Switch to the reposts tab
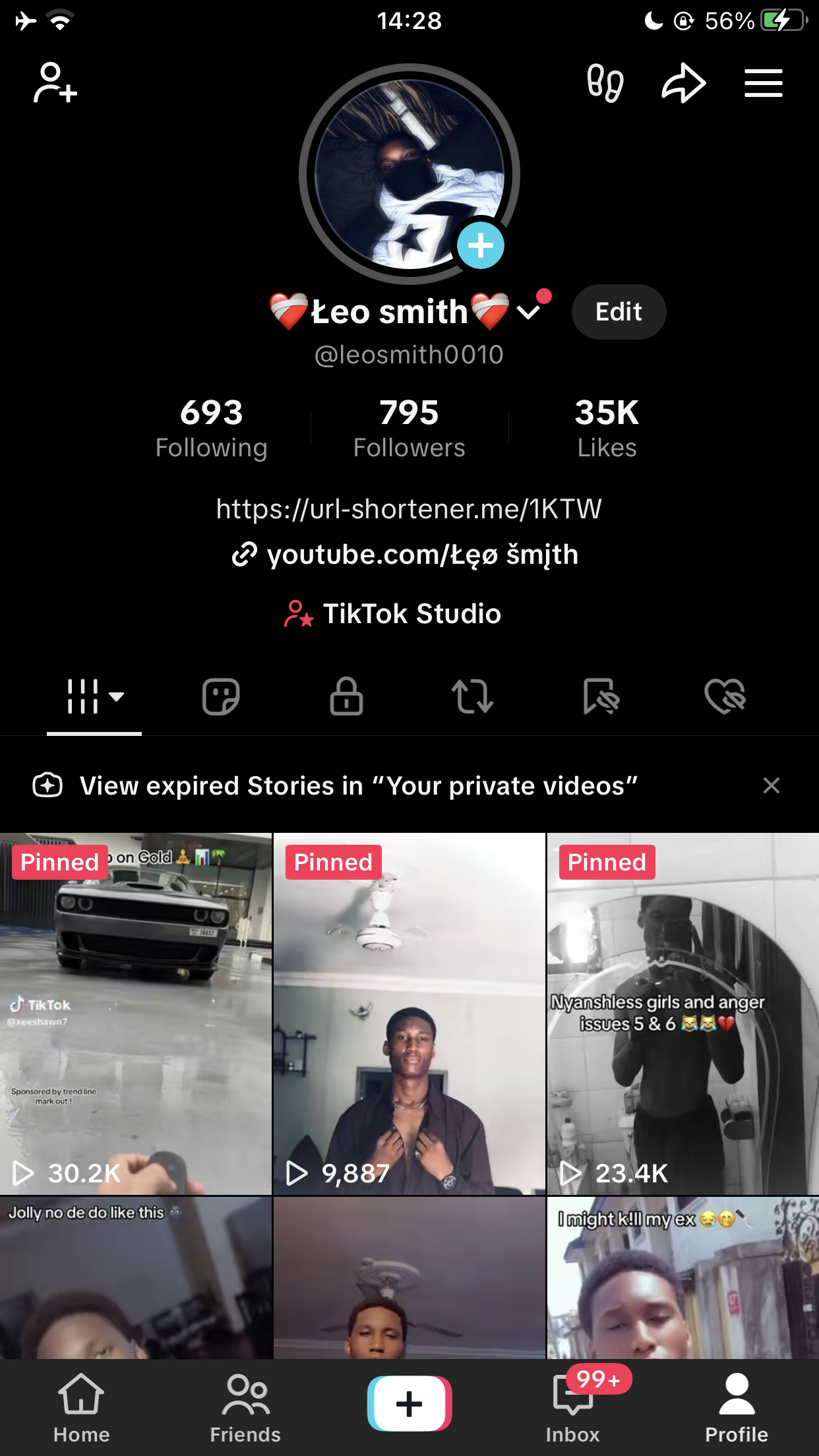 point(472,696)
